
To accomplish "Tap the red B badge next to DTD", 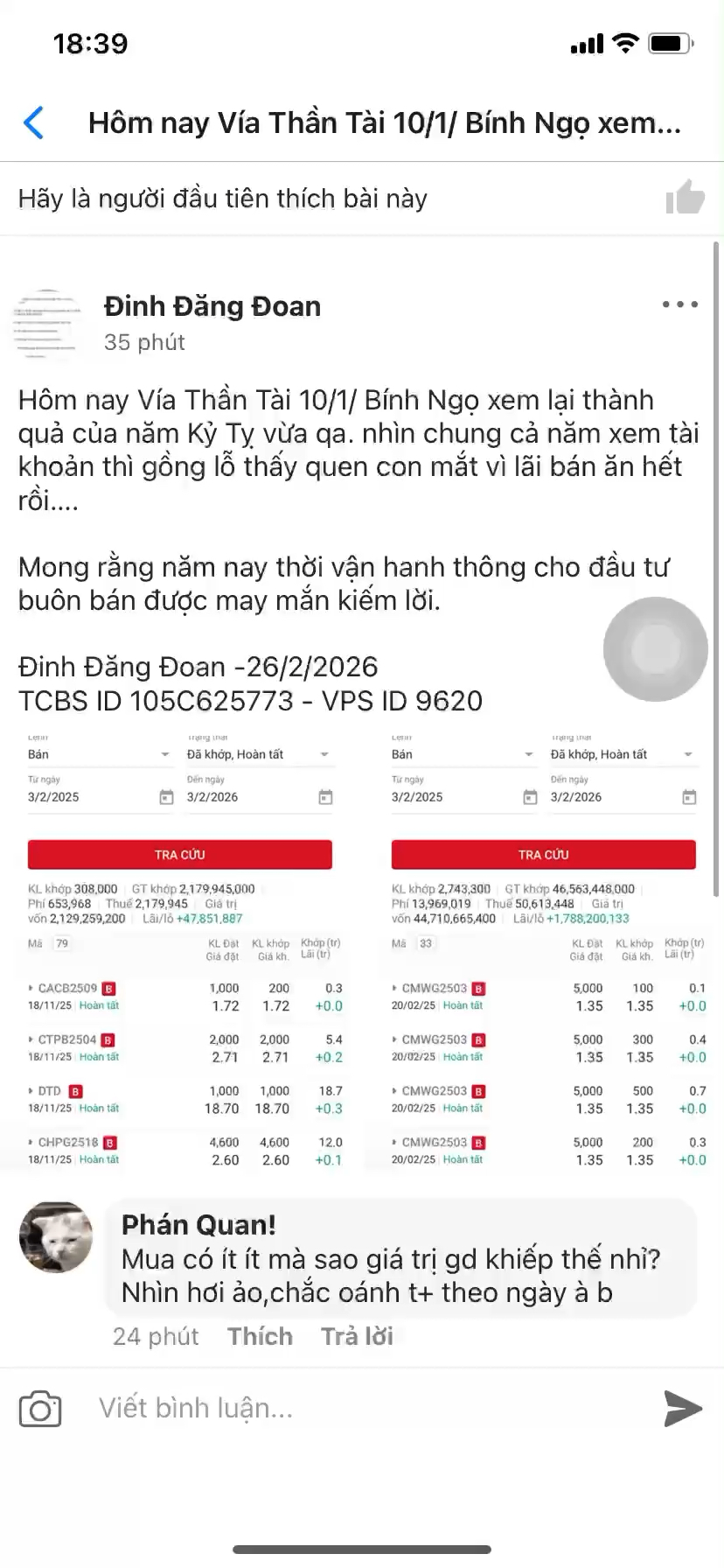I will tap(76, 1091).
